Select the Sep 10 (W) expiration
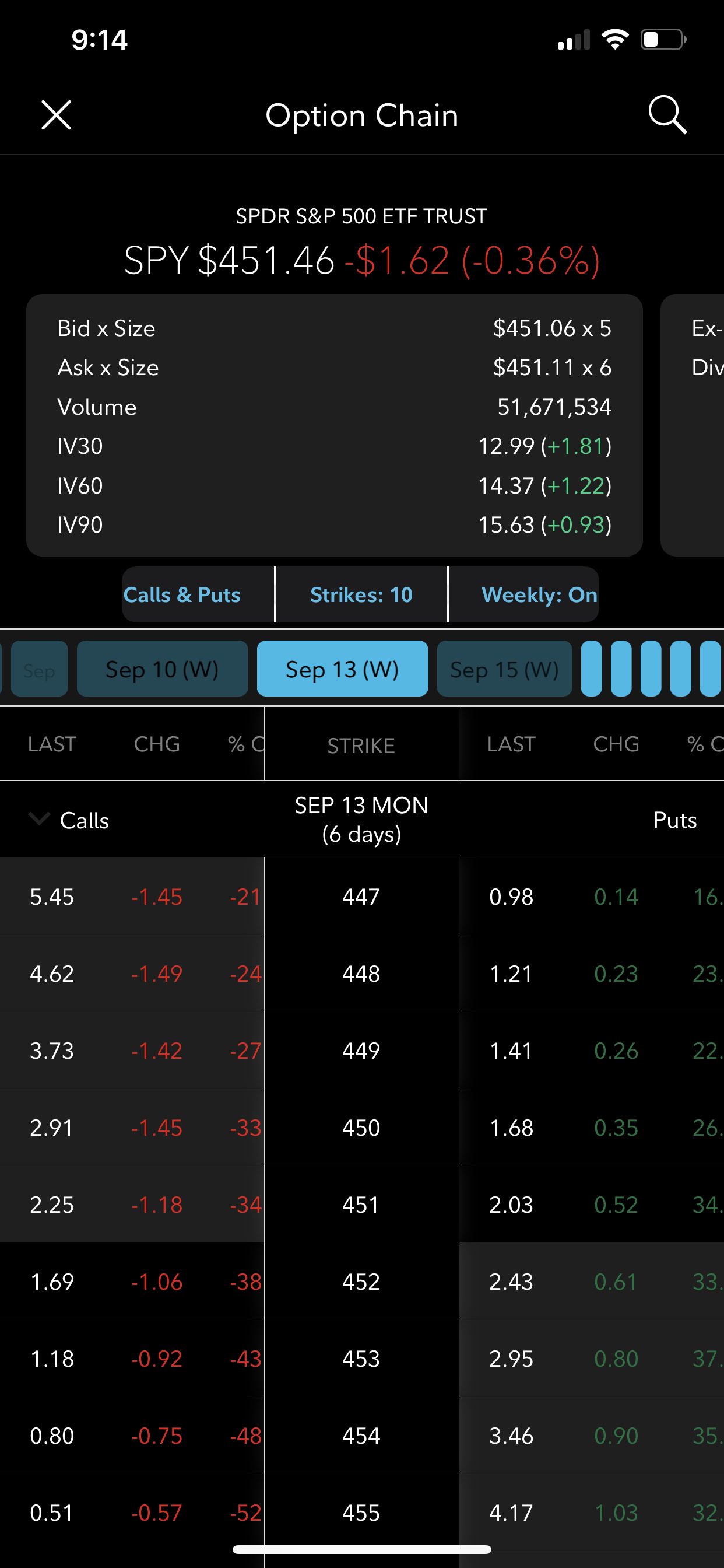Viewport: 724px width, 1568px height. pyautogui.click(x=162, y=669)
